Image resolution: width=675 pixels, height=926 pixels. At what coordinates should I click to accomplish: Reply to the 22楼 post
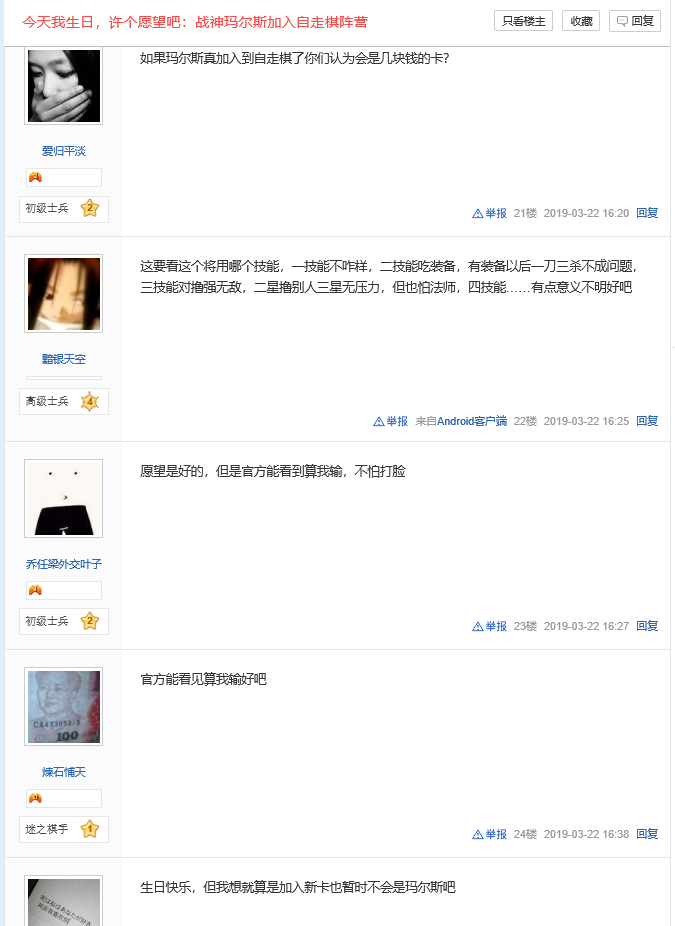click(x=647, y=421)
